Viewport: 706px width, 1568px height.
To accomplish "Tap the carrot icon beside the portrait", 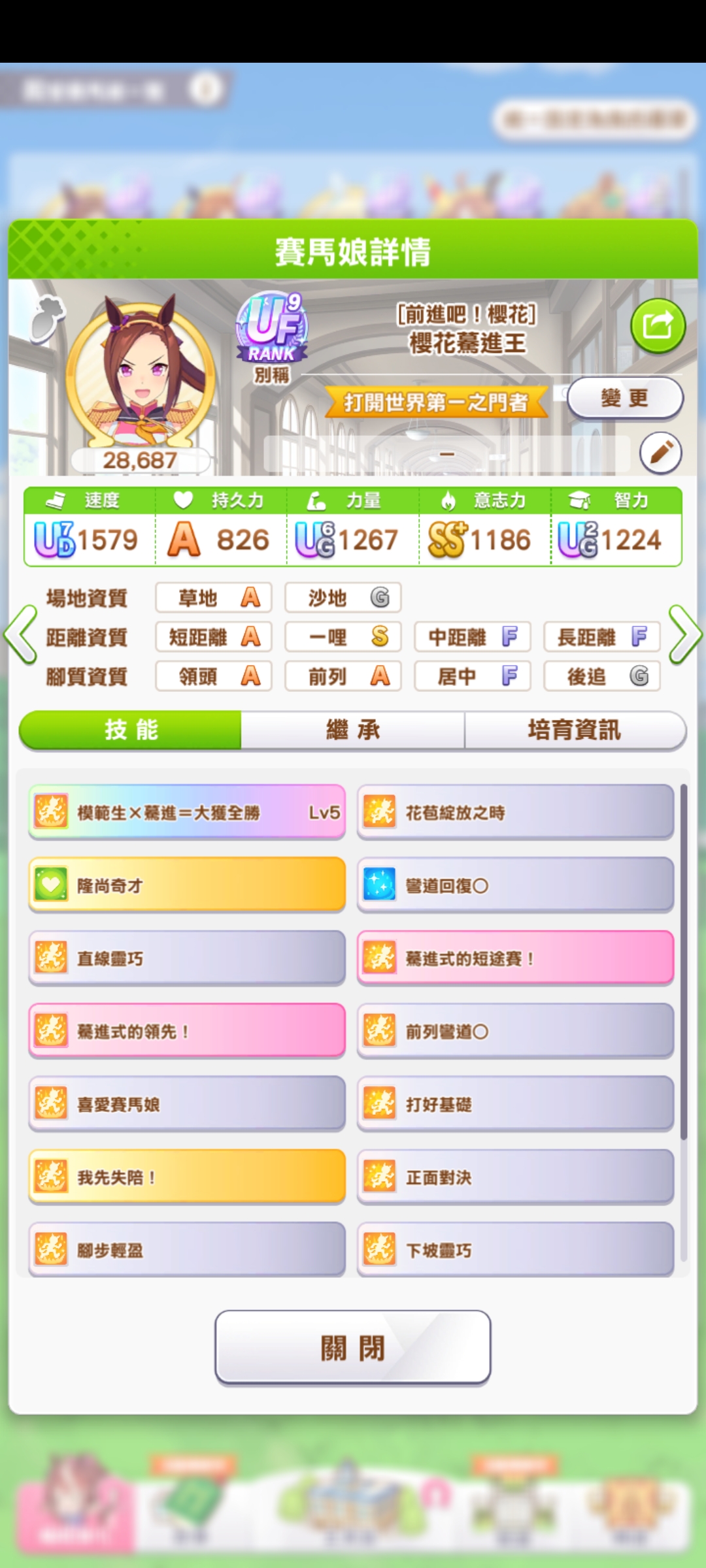I will (x=48, y=319).
